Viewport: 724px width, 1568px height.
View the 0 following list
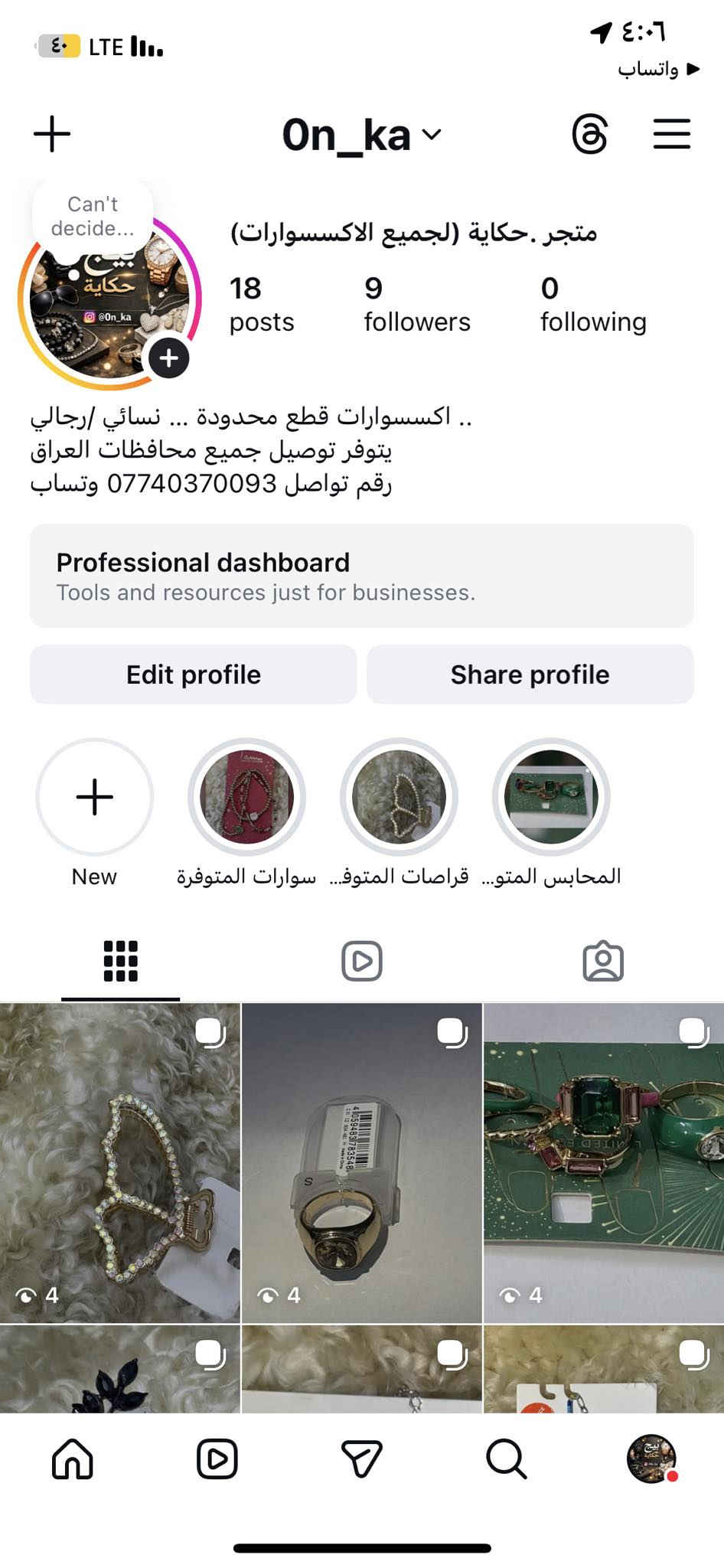coord(592,304)
